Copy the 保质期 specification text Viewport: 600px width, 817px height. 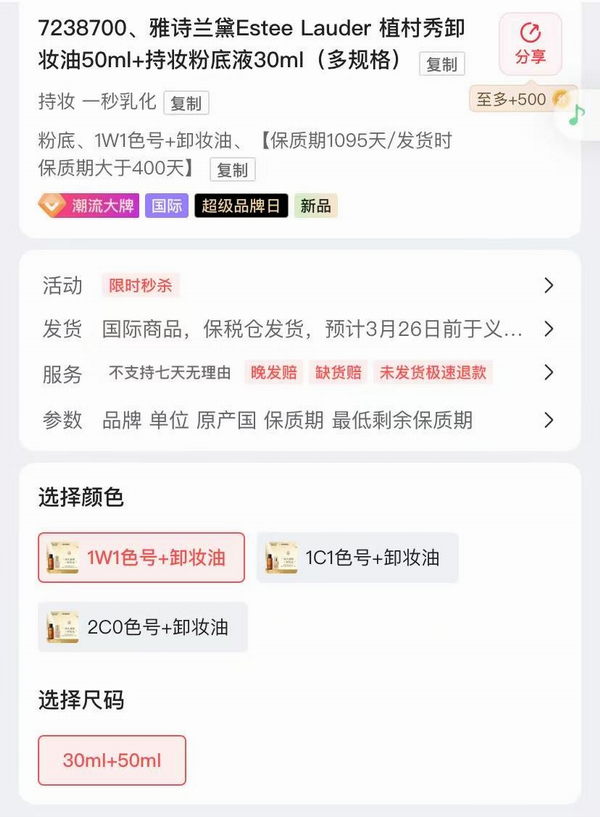click(x=232, y=169)
